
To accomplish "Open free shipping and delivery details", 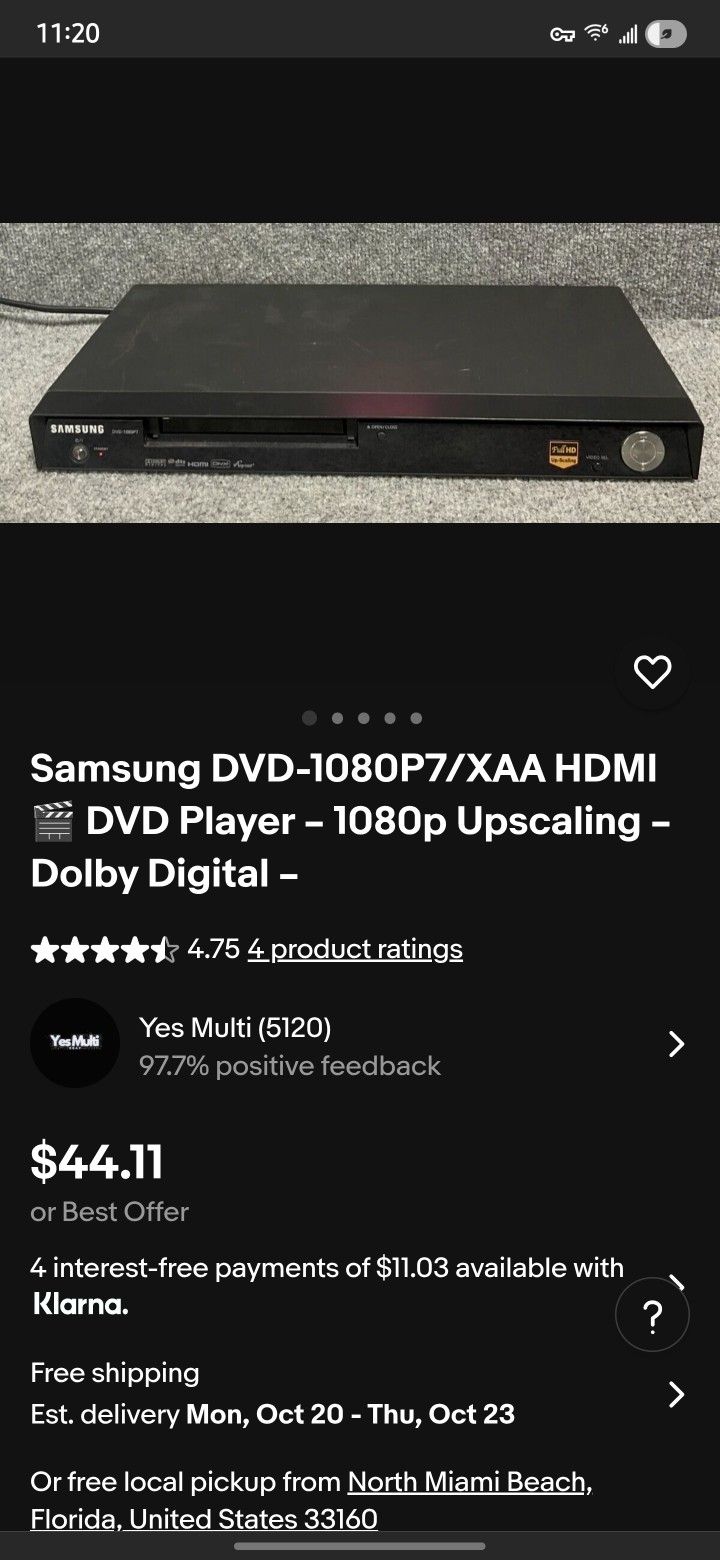I will pyautogui.click(x=676, y=1393).
